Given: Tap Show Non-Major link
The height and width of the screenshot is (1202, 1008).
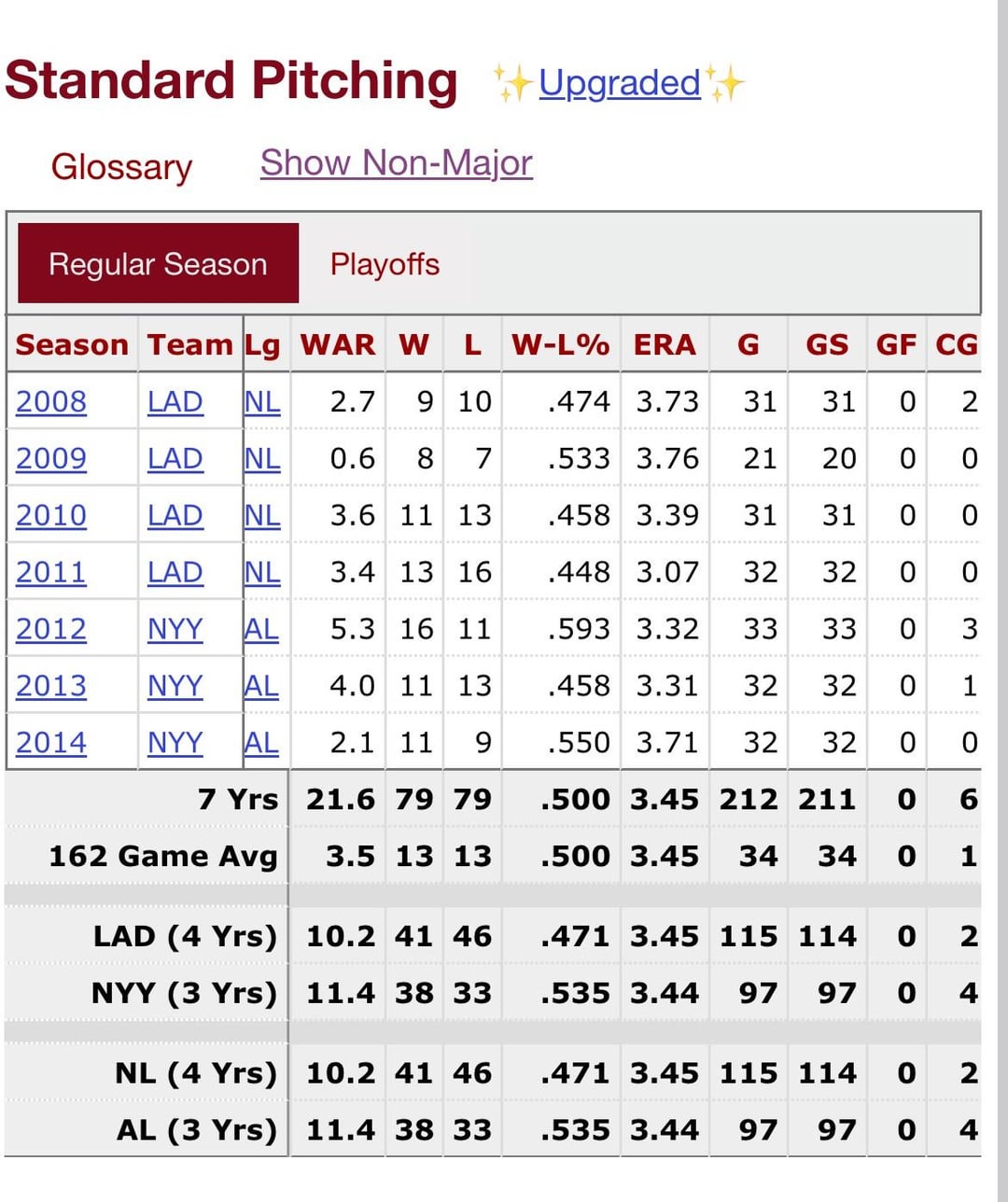Looking at the screenshot, I should point(396,162).
